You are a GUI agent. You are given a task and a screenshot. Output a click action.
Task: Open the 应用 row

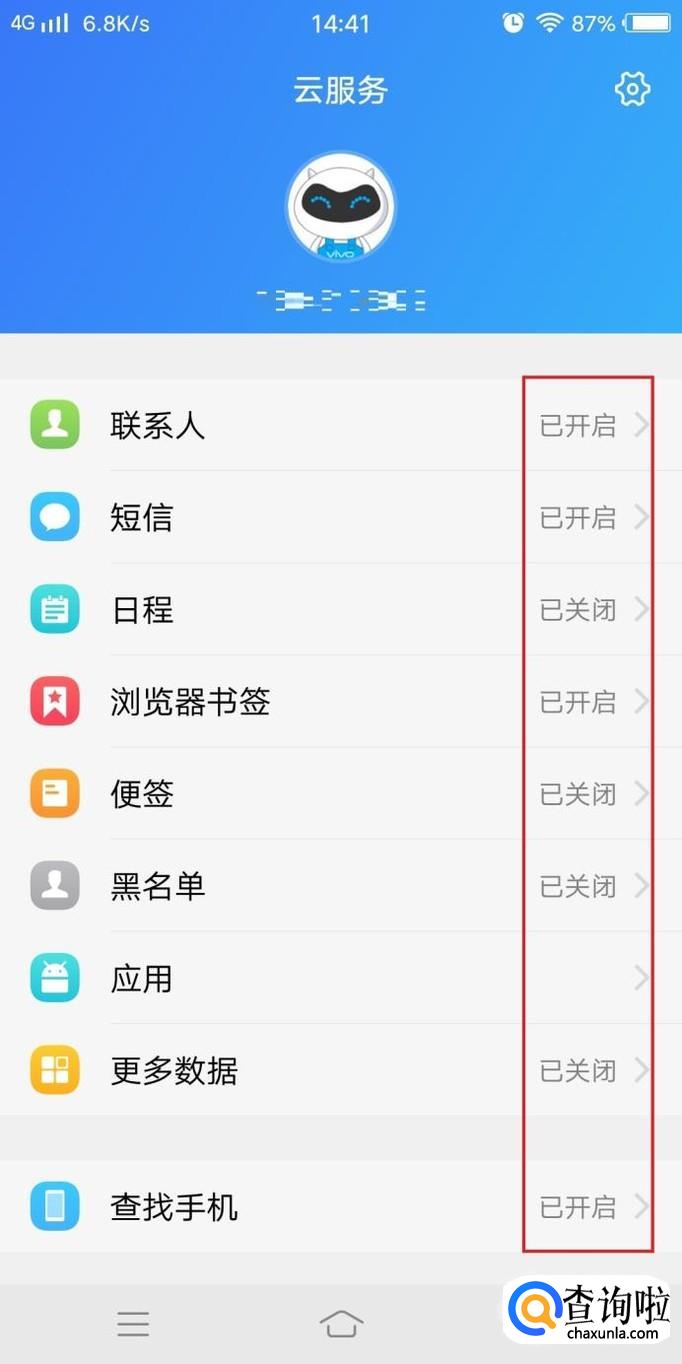(341, 977)
